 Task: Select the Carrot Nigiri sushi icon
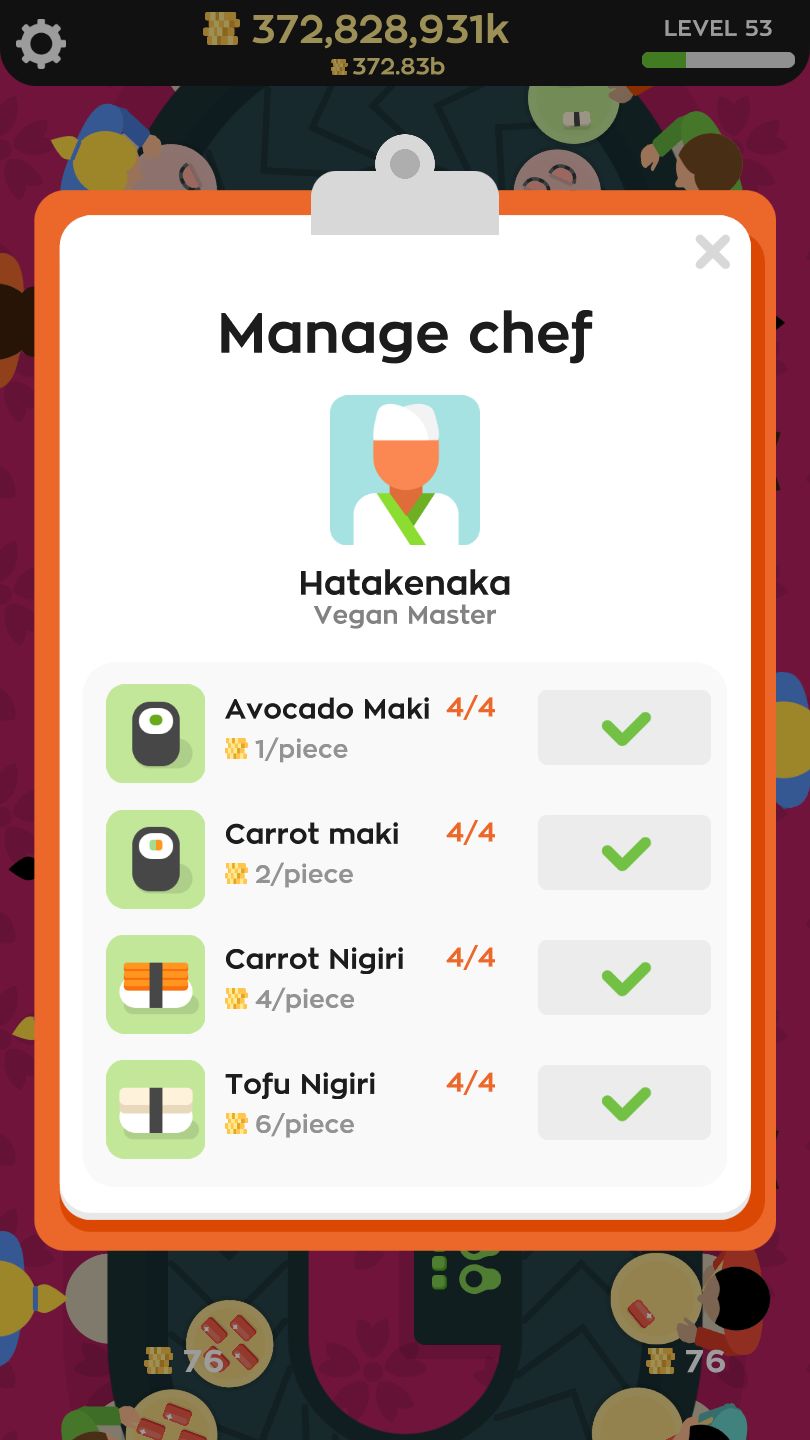(x=154, y=983)
